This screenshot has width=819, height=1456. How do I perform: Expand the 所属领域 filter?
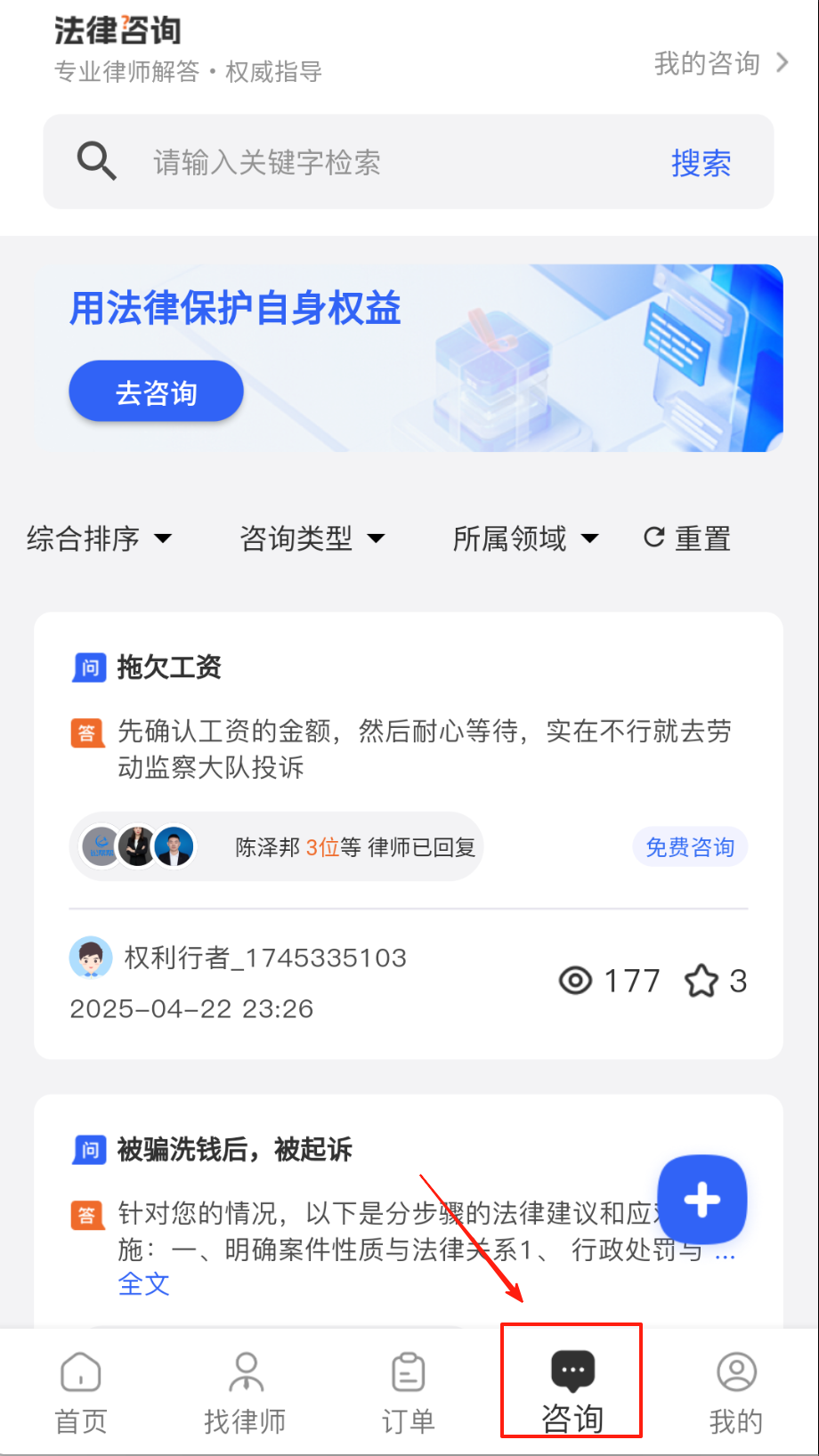point(525,538)
